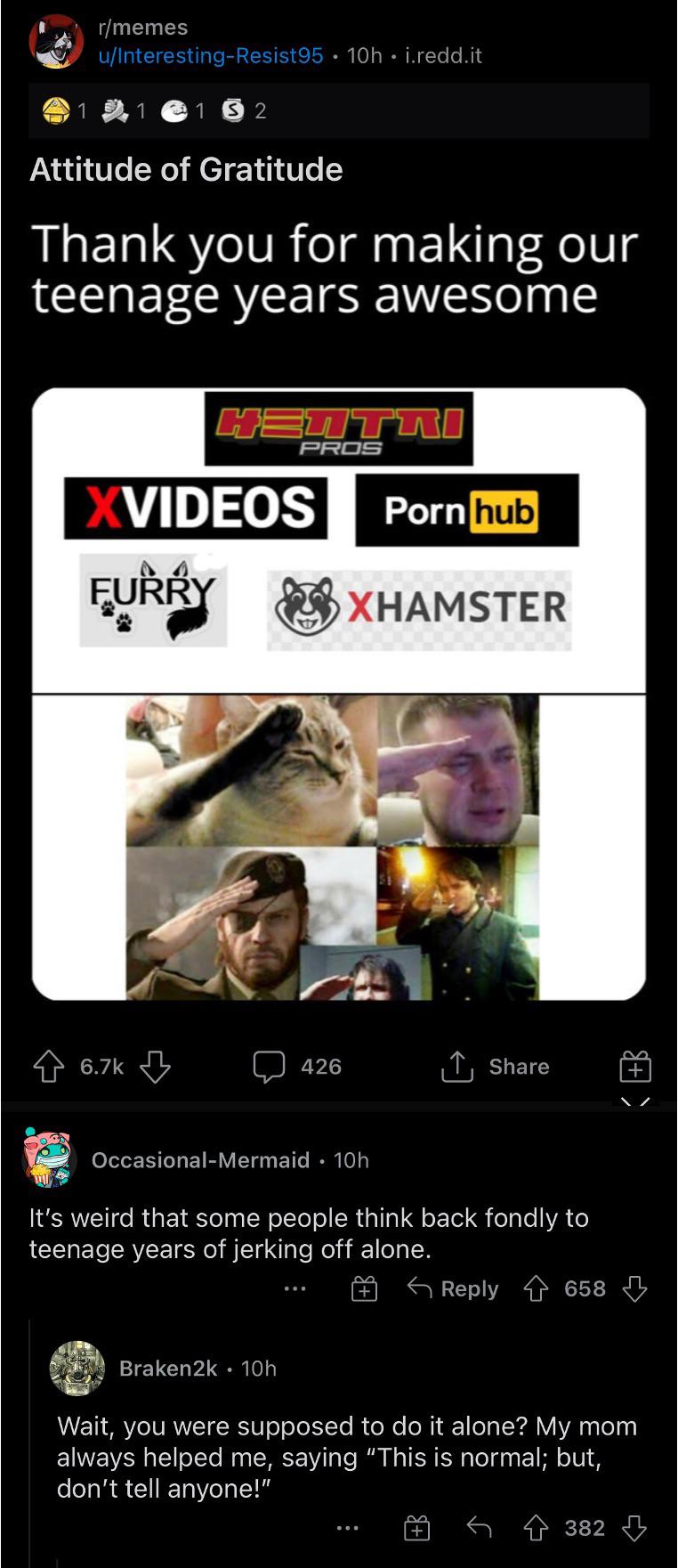Open u/Interesting-Resist95's profile
The height and width of the screenshot is (1568, 678).
(211, 55)
